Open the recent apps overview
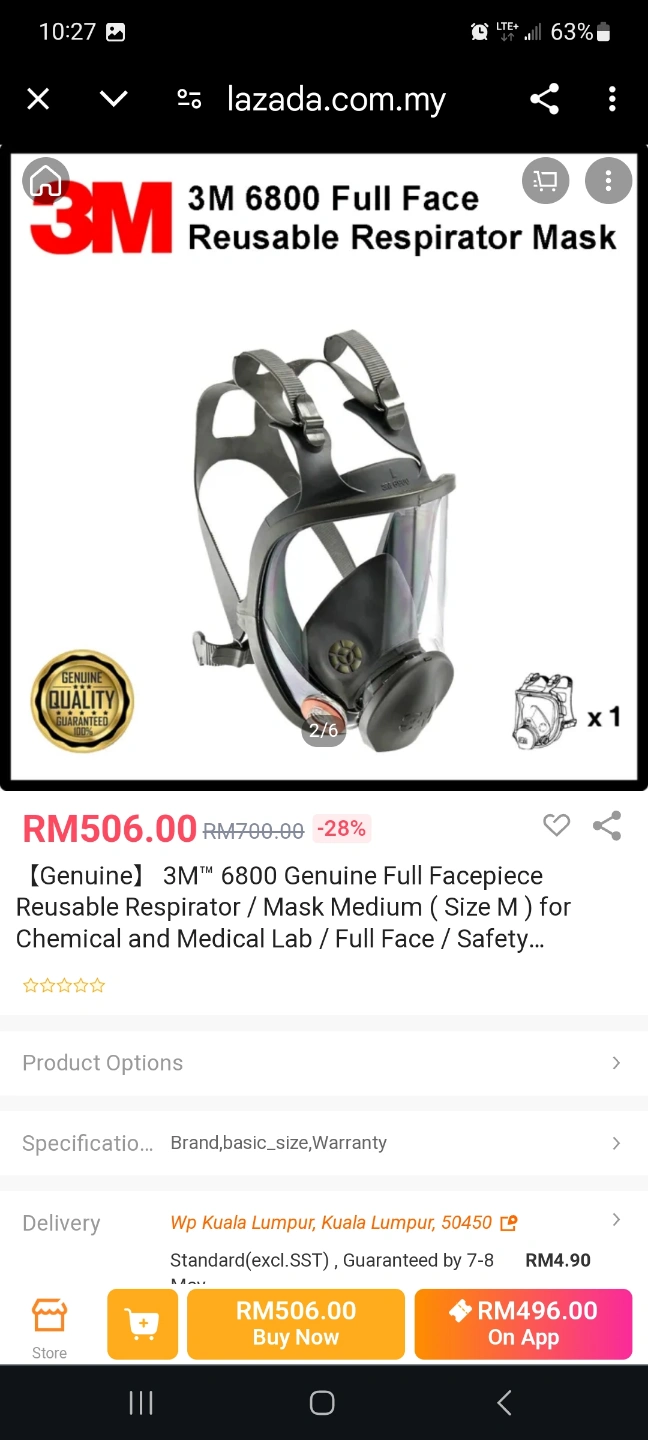 pyautogui.click(x=141, y=1402)
